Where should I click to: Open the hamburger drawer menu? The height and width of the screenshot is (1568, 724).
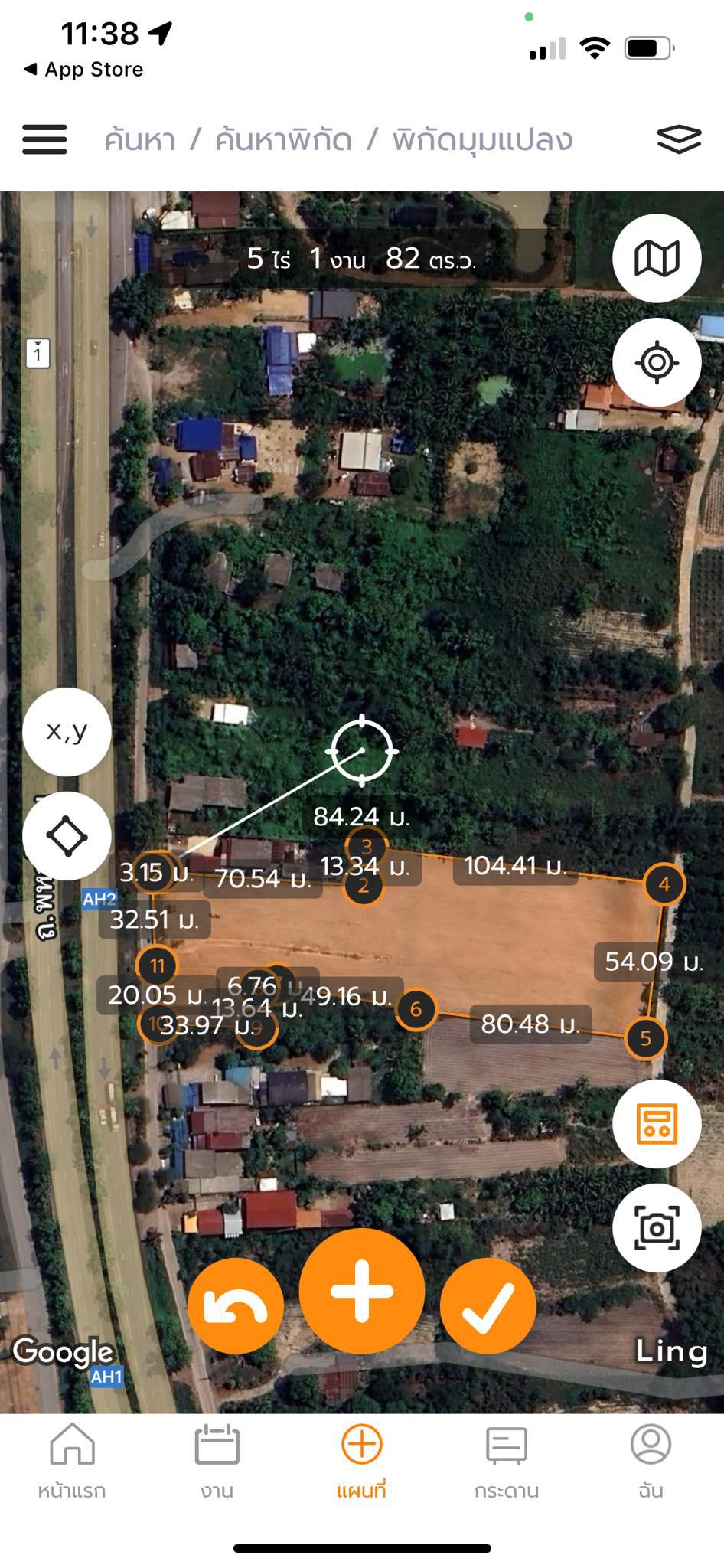[x=44, y=139]
